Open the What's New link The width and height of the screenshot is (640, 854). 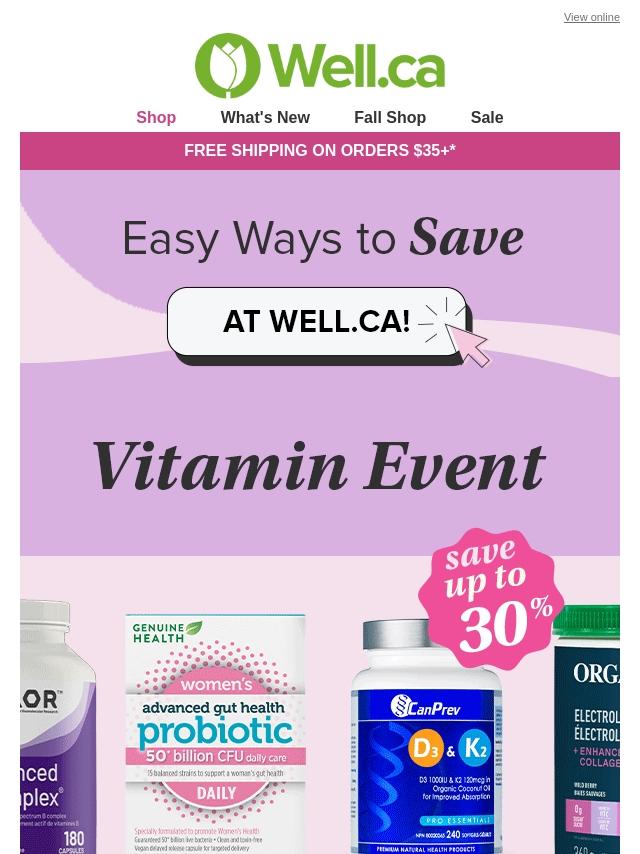point(265,117)
